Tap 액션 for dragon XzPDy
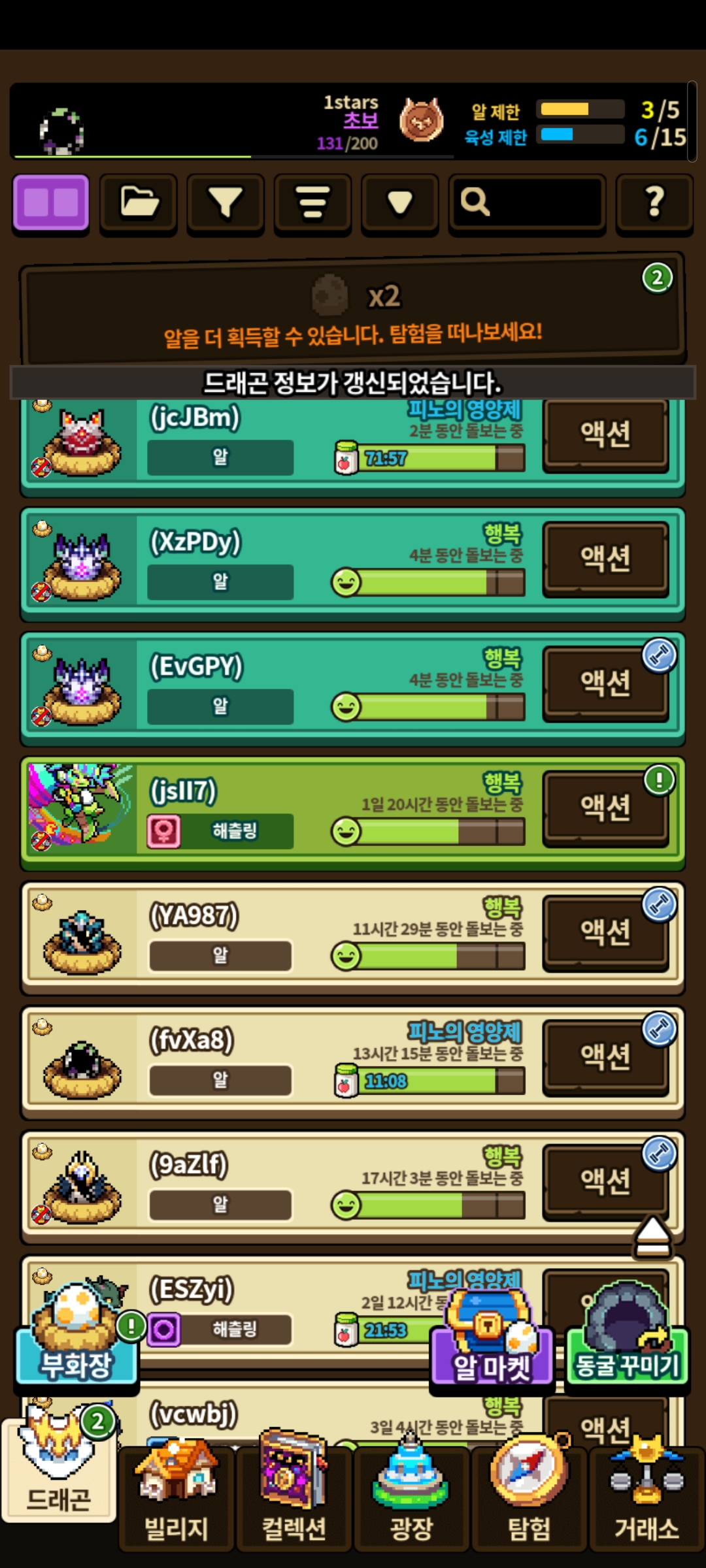706x1568 pixels. click(606, 559)
